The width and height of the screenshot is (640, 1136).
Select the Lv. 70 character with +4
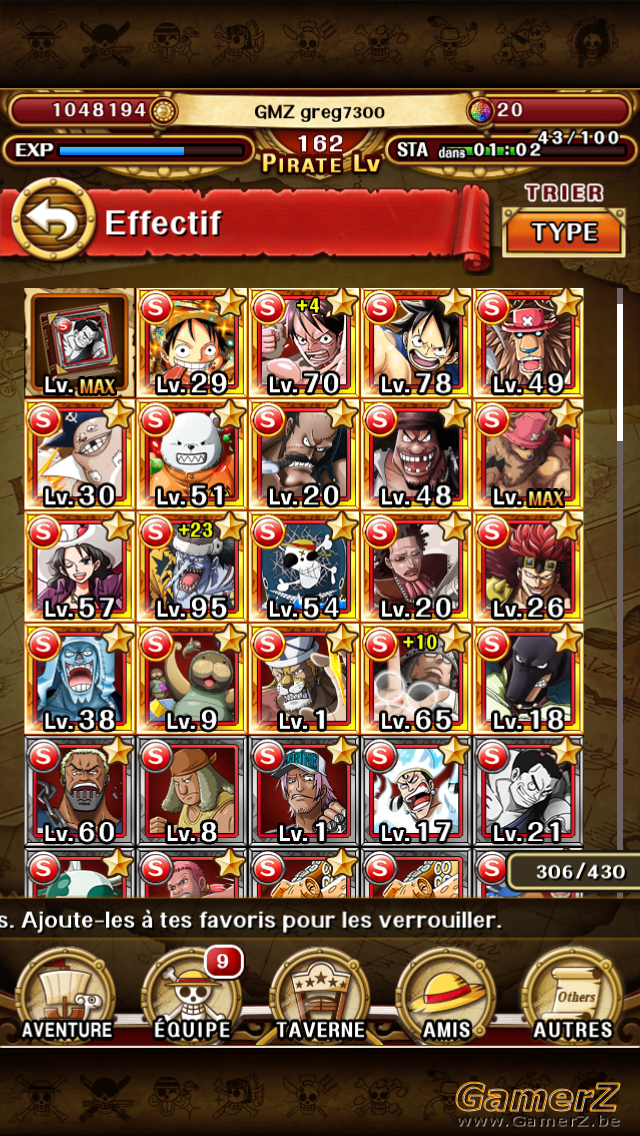[304, 343]
